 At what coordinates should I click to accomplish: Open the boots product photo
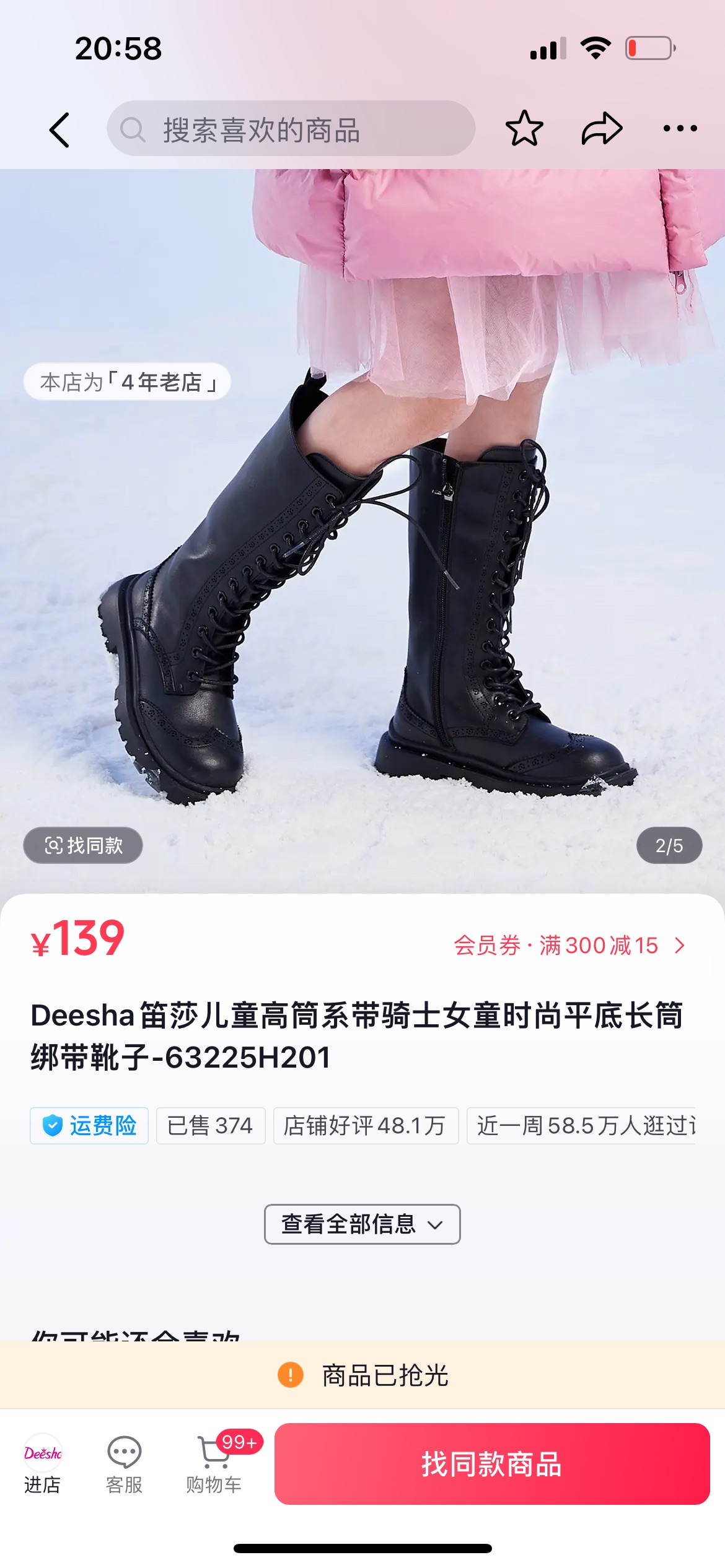pyautogui.click(x=362, y=557)
